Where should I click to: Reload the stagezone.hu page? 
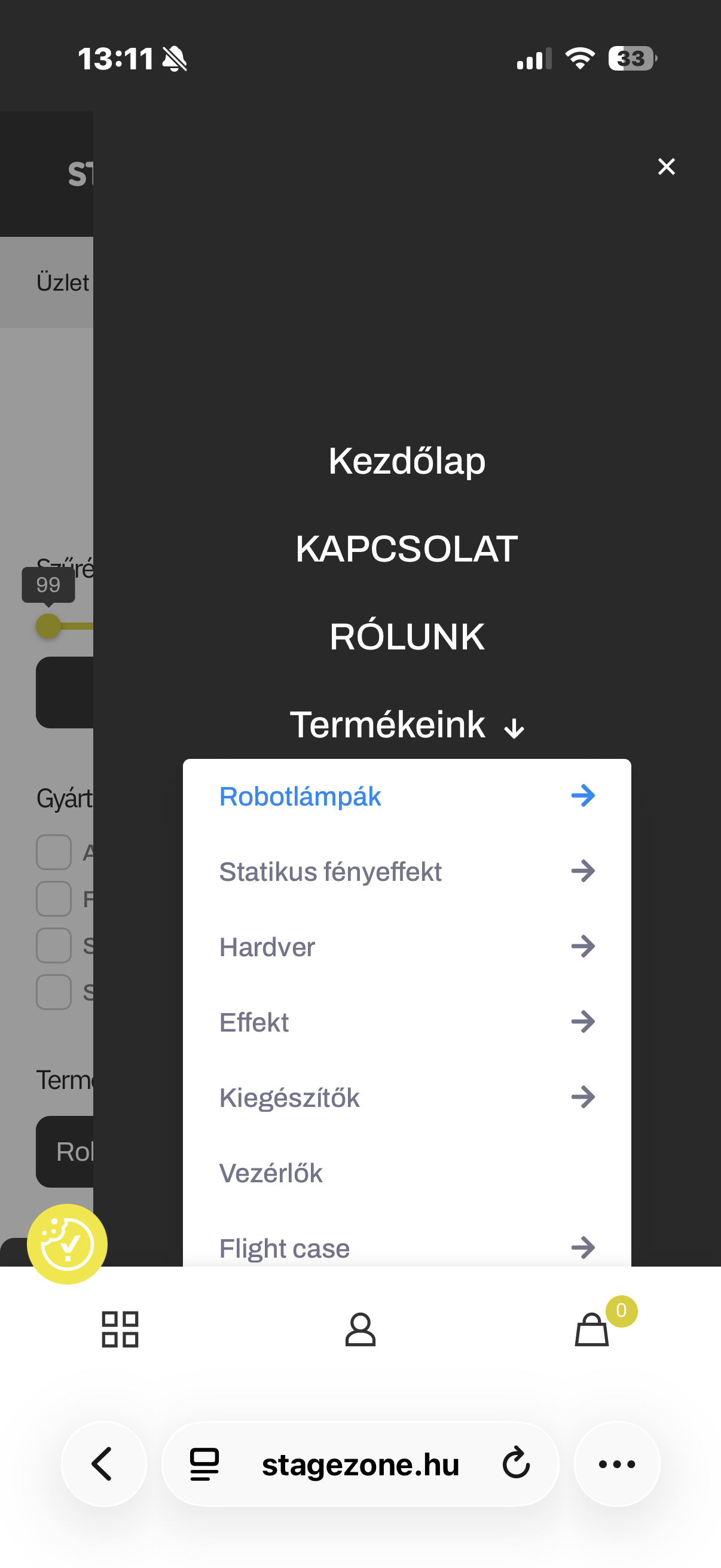click(516, 1464)
